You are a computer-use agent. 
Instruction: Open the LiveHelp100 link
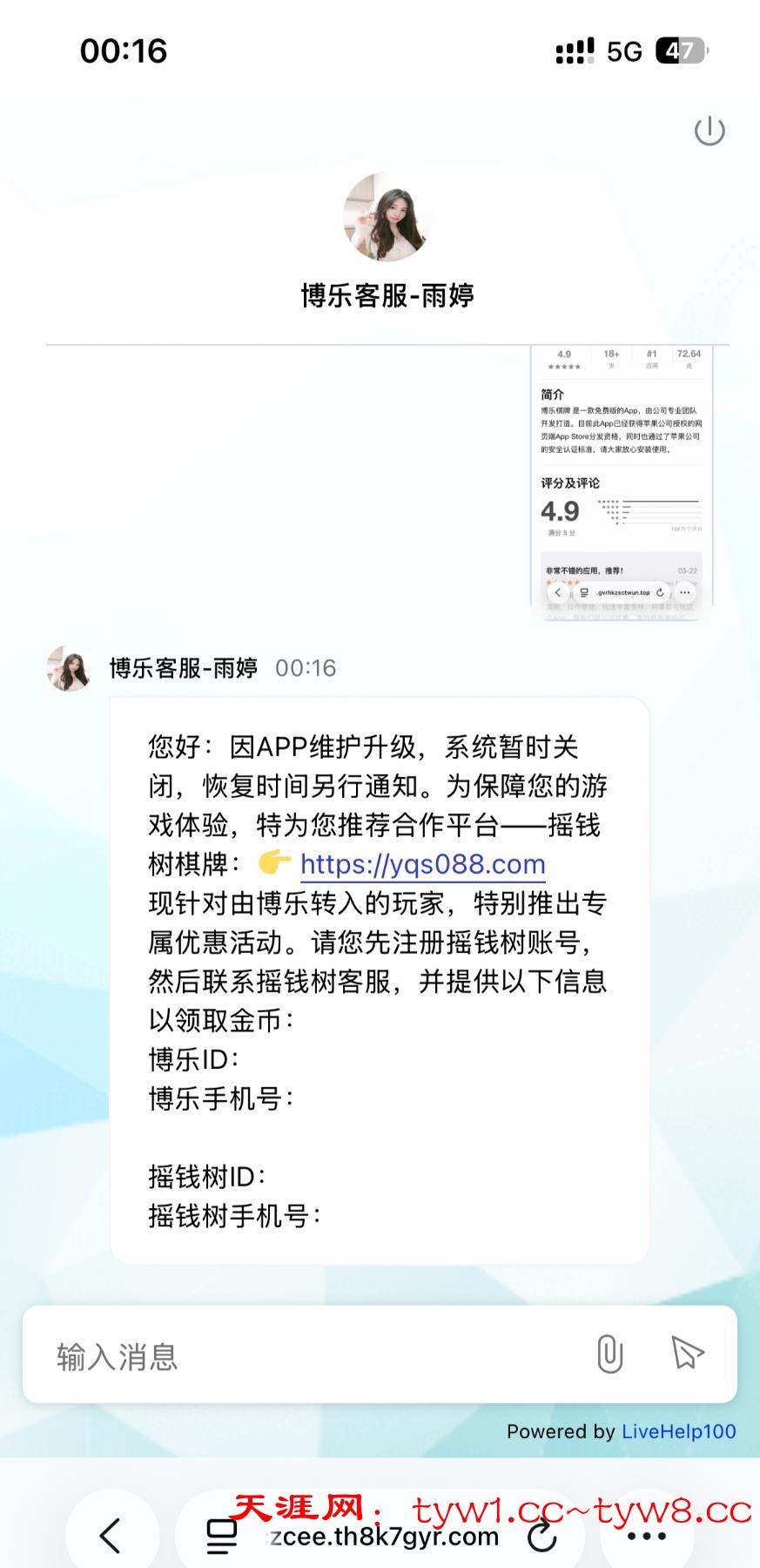678,1431
